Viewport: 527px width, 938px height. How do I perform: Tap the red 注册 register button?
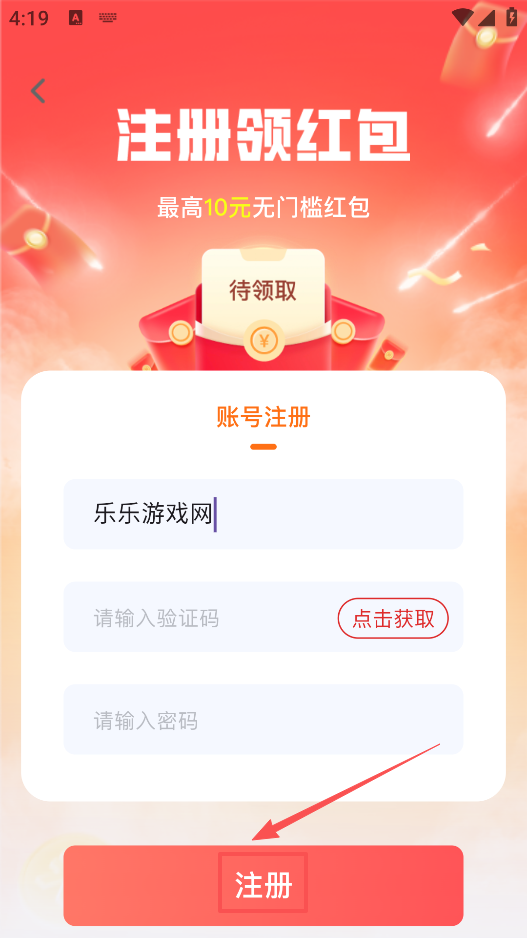tap(263, 885)
